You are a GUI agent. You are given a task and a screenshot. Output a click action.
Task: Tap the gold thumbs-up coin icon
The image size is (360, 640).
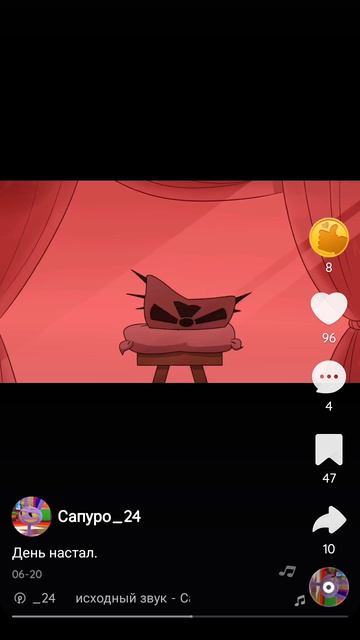(x=329, y=238)
